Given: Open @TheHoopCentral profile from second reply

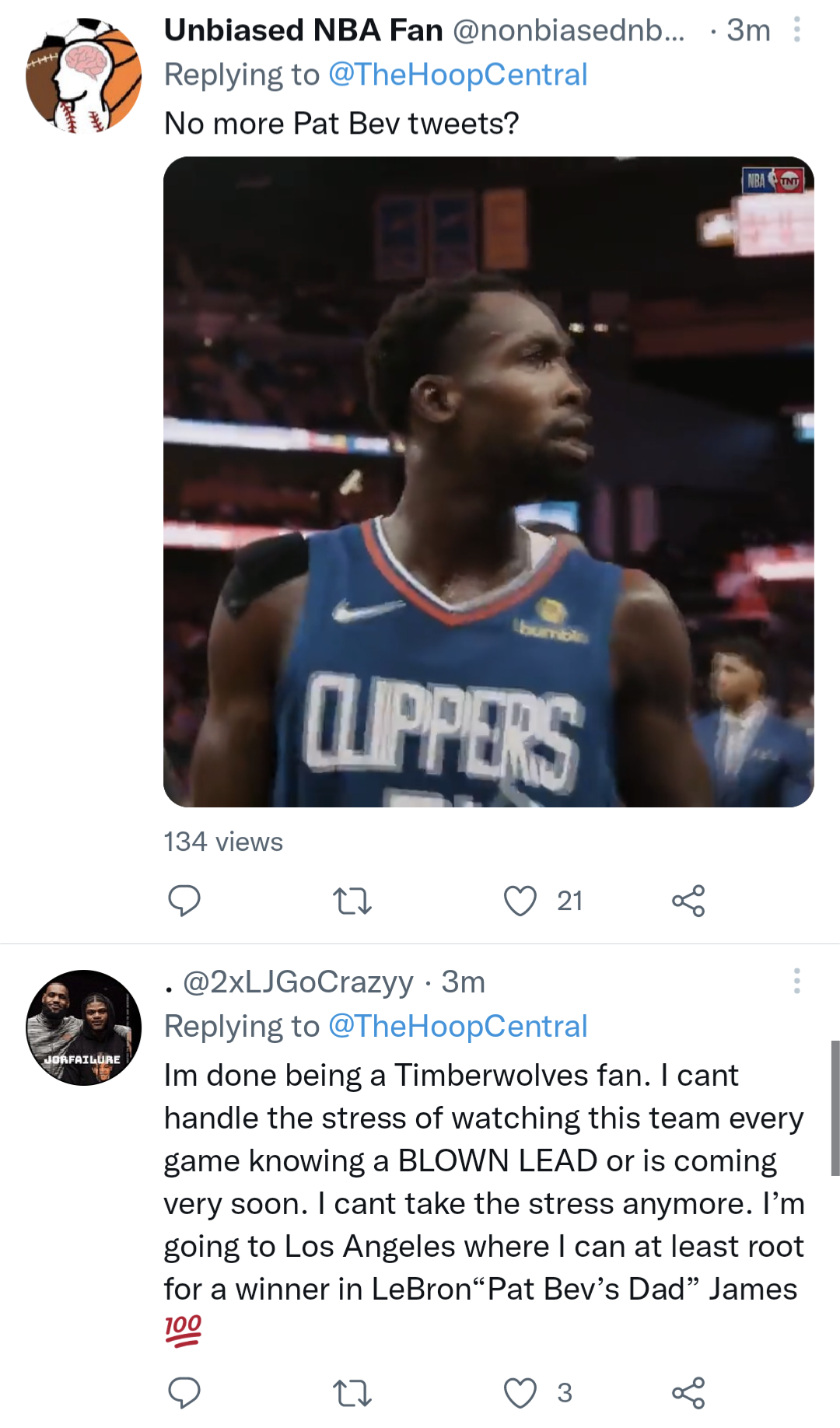Looking at the screenshot, I should 458,1026.
